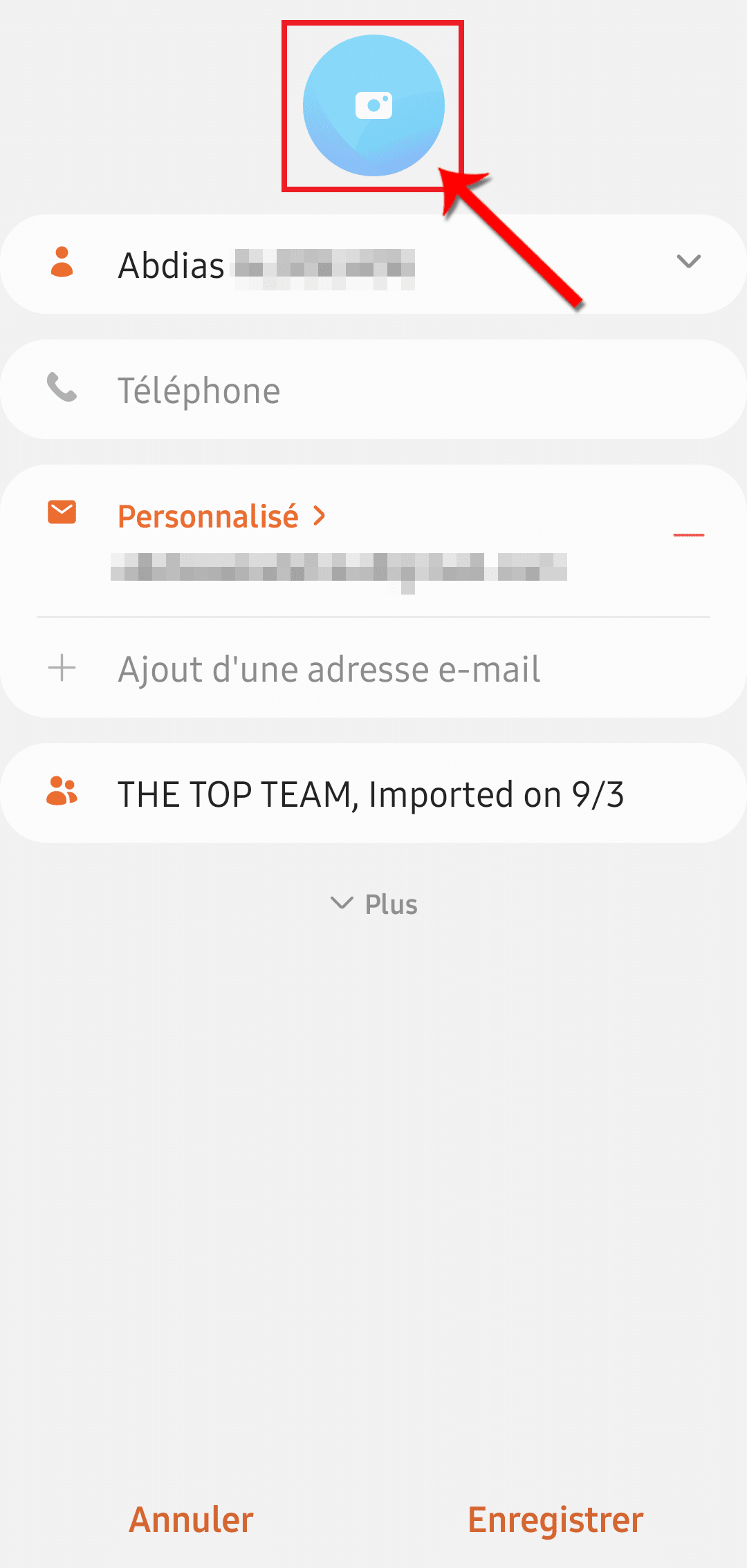
Task: Change the Personnalisé email label
Action: tap(220, 516)
